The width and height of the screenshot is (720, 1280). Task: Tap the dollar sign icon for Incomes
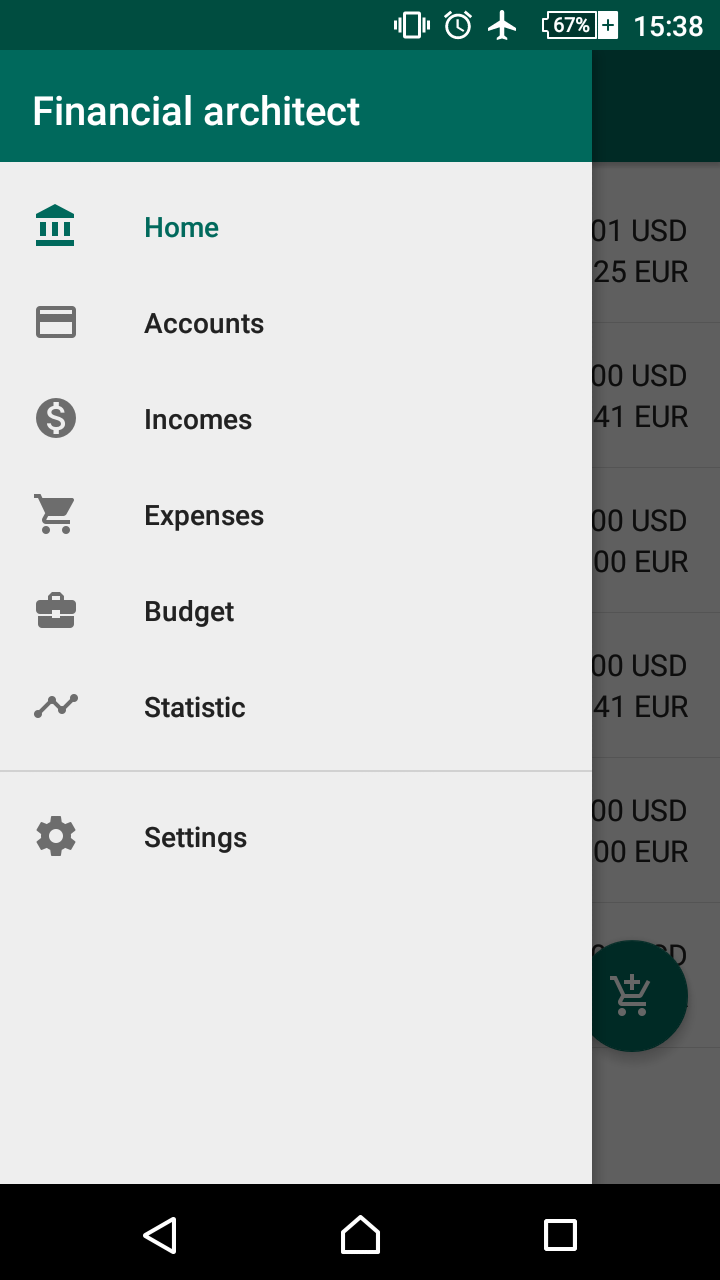(55, 418)
